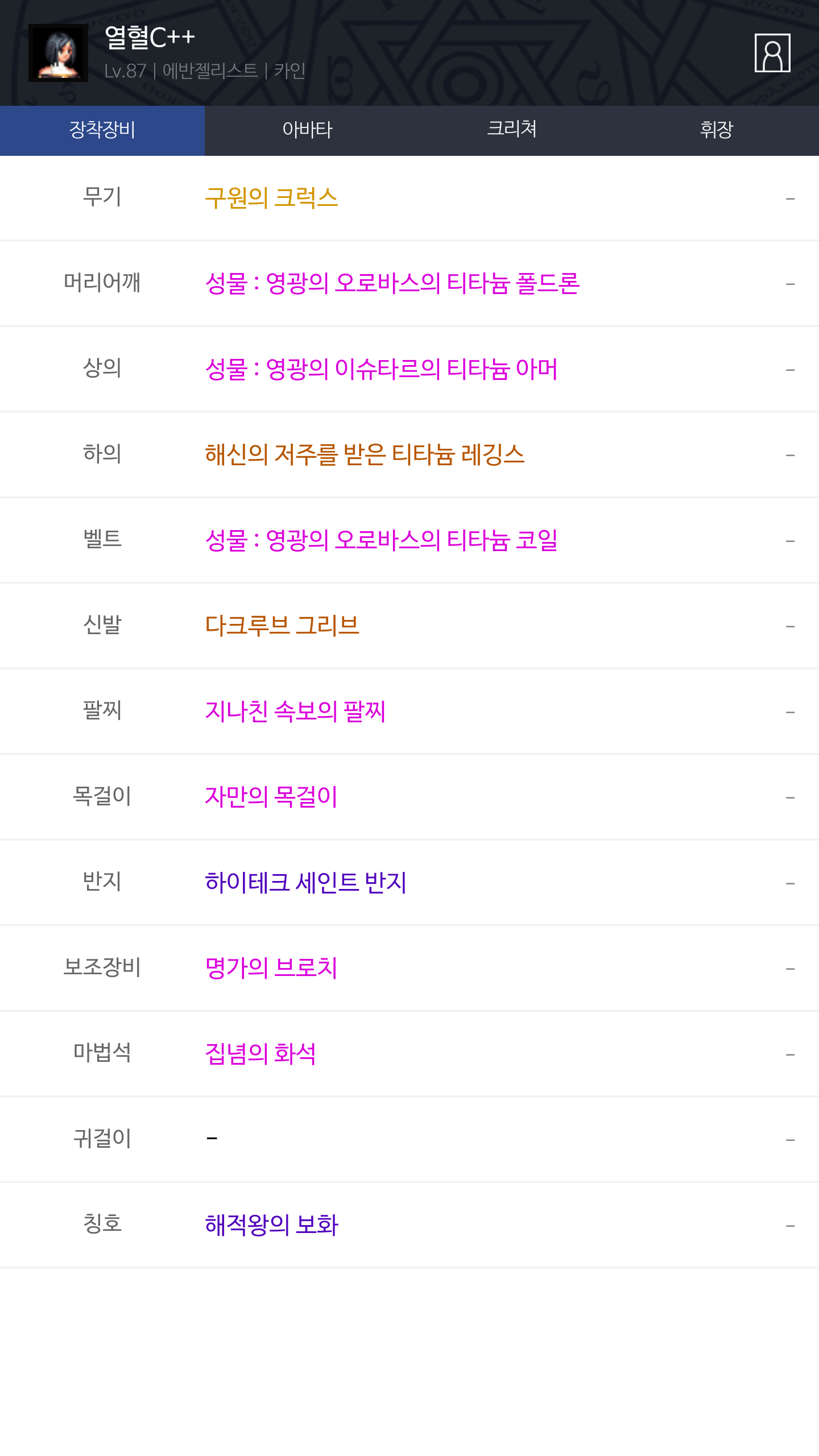Switch to the 휘장 tab
This screenshot has width=819, height=1456.
tap(717, 130)
